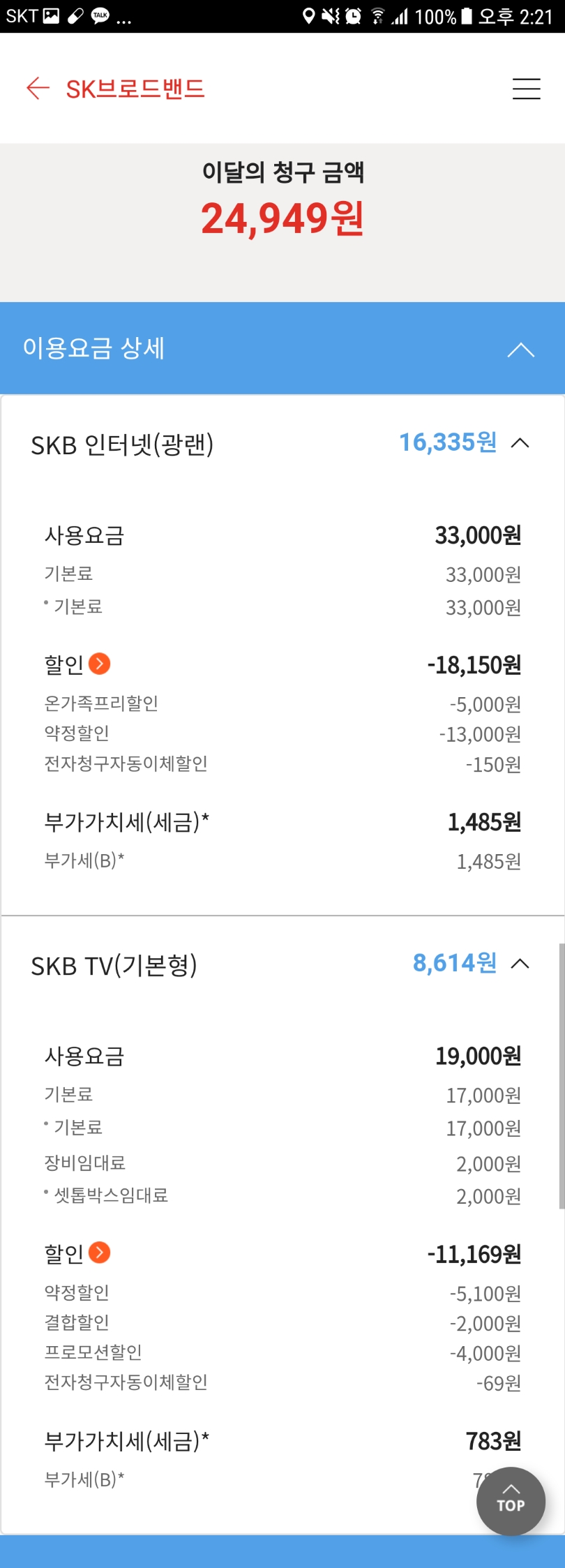Jump to top with TOP button

tap(511, 1500)
